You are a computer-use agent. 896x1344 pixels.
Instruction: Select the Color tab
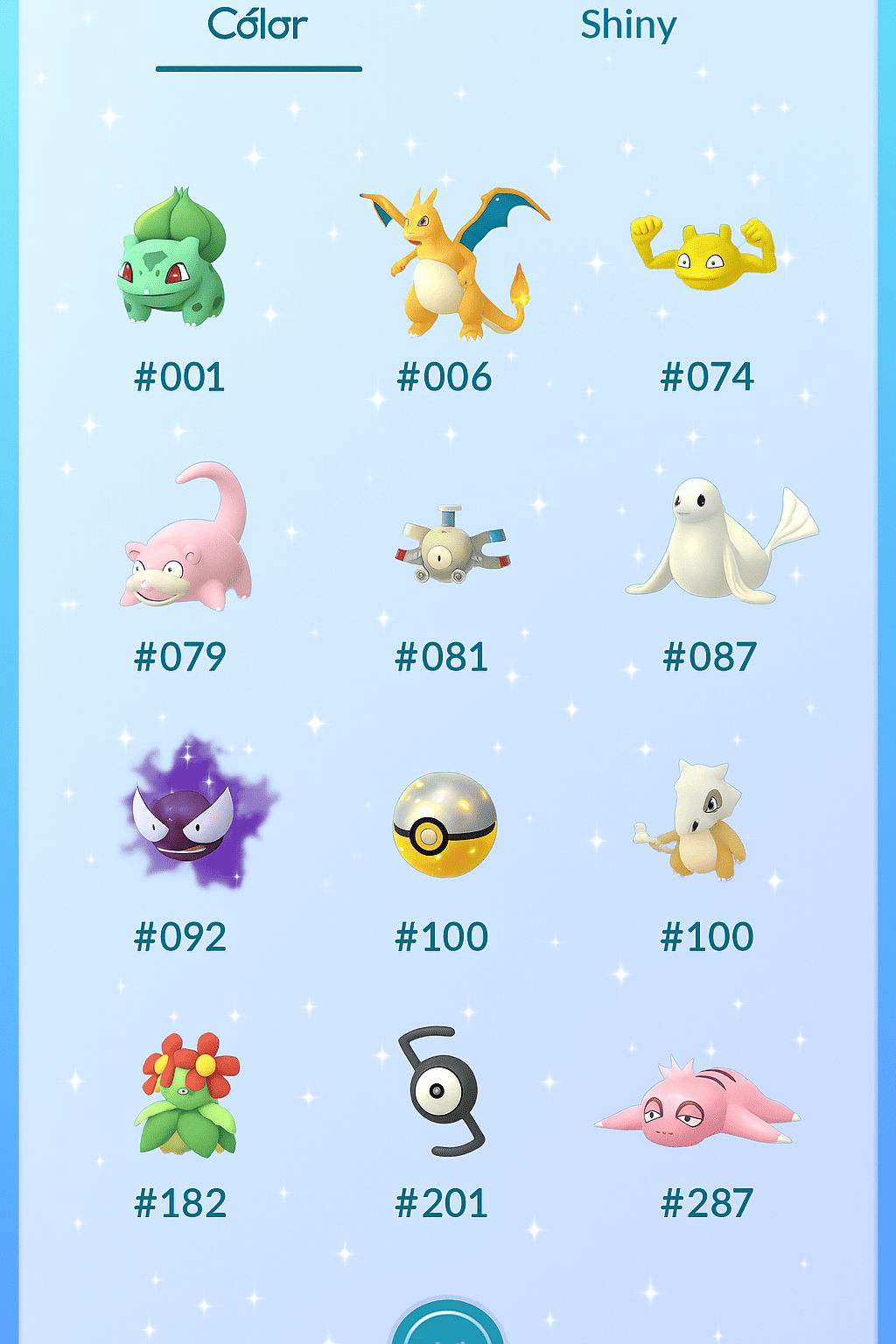[x=258, y=26]
